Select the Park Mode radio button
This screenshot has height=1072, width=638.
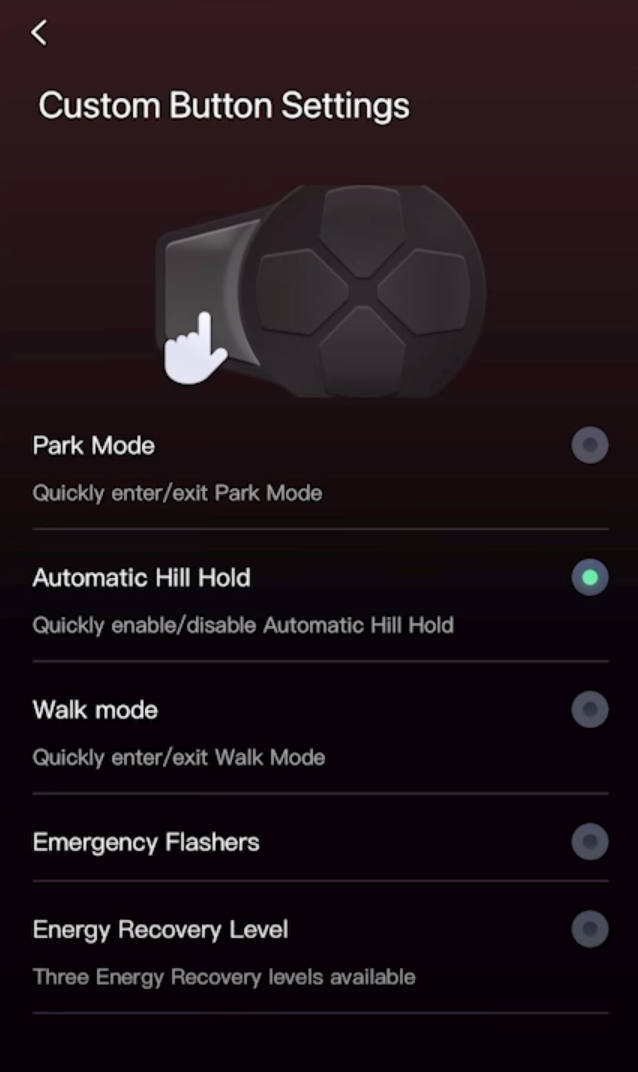[590, 445]
